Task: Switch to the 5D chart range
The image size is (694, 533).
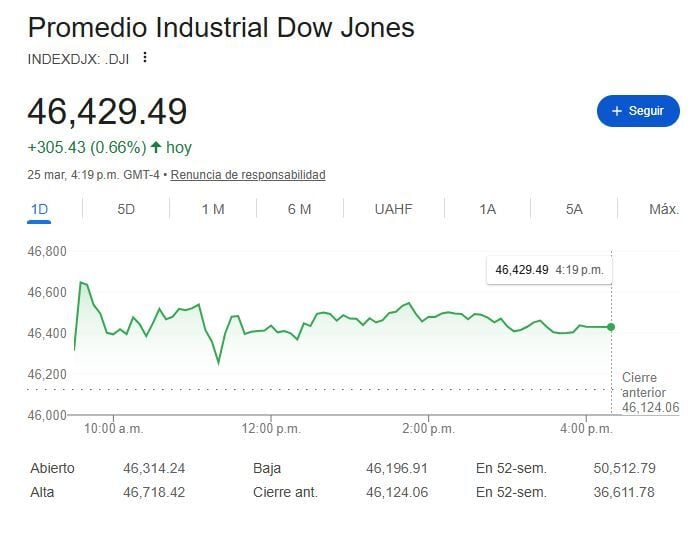Action: (x=126, y=209)
